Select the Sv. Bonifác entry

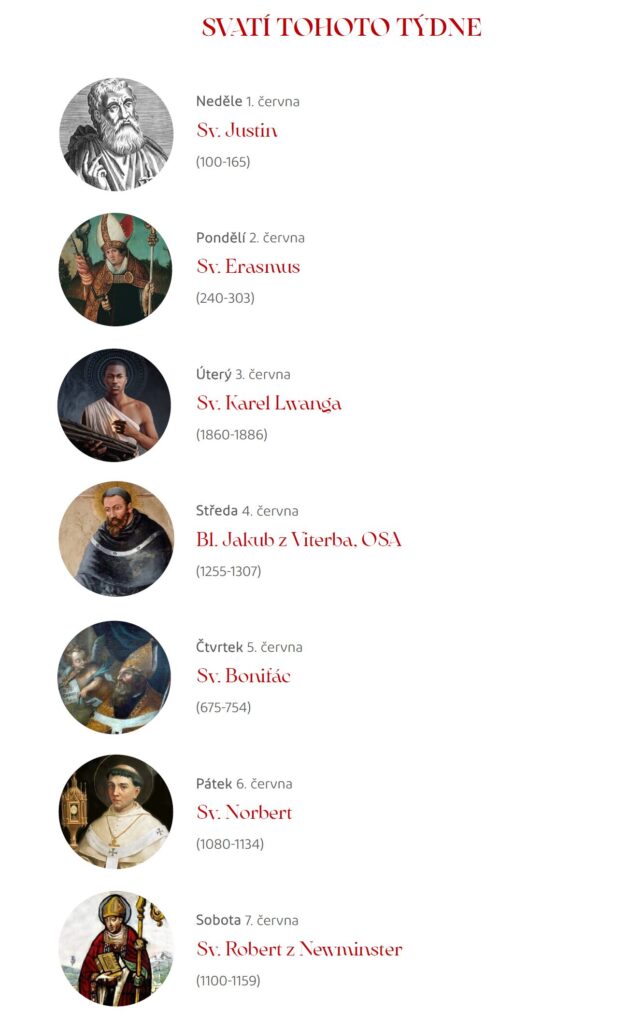(x=244, y=676)
